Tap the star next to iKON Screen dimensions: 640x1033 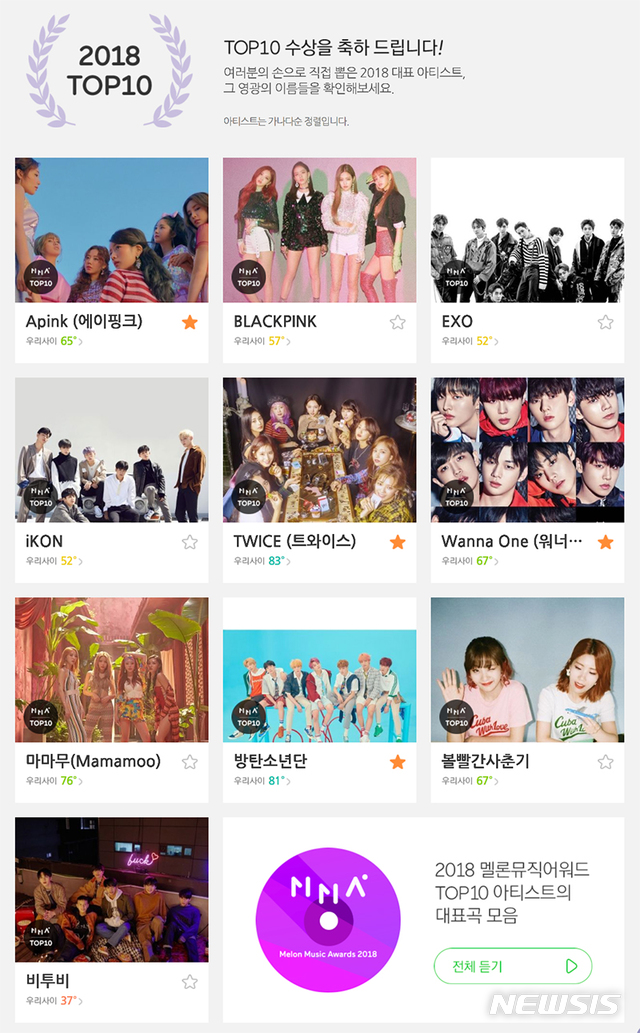click(189, 542)
